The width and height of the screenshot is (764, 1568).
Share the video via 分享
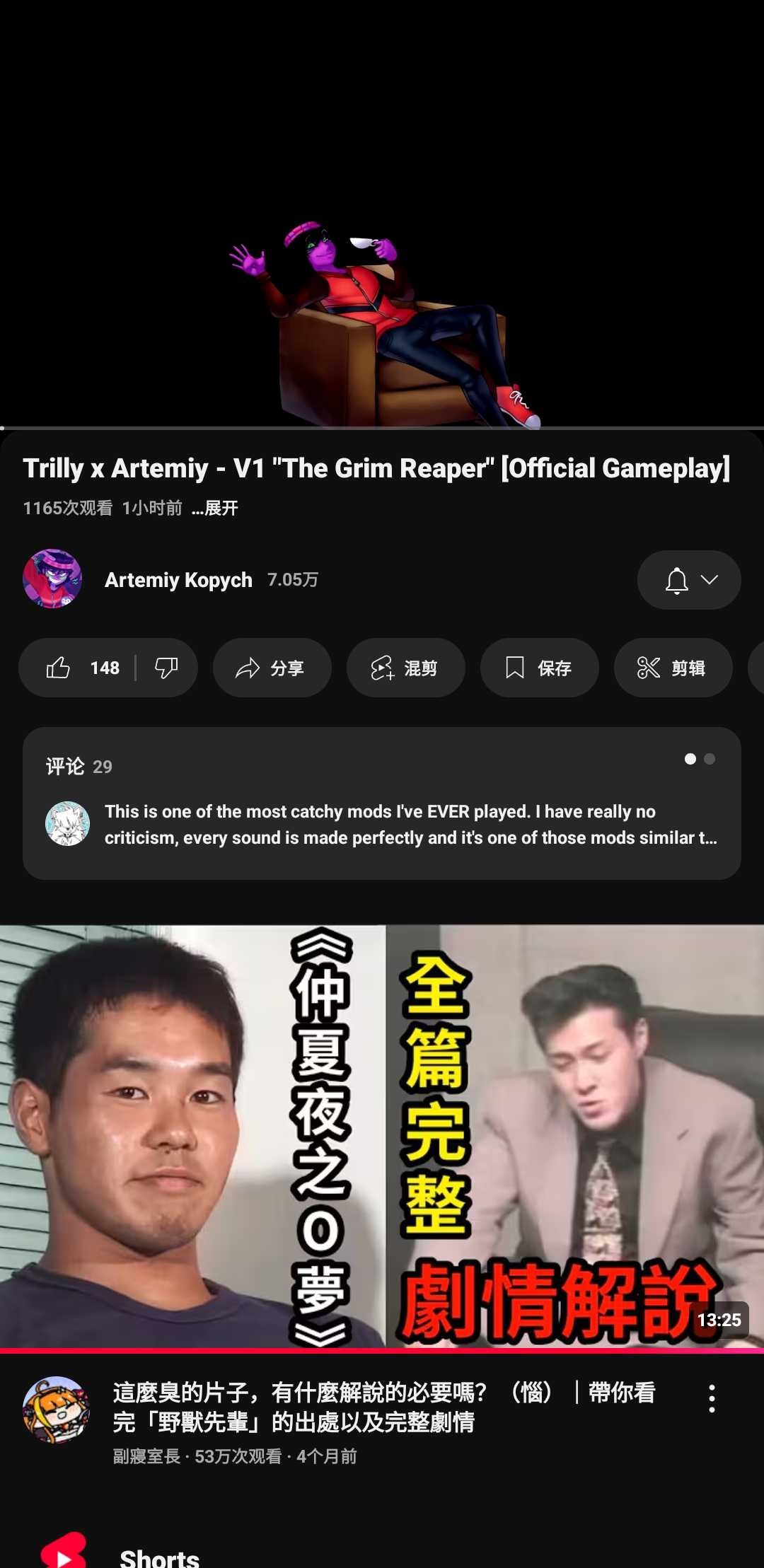[272, 668]
